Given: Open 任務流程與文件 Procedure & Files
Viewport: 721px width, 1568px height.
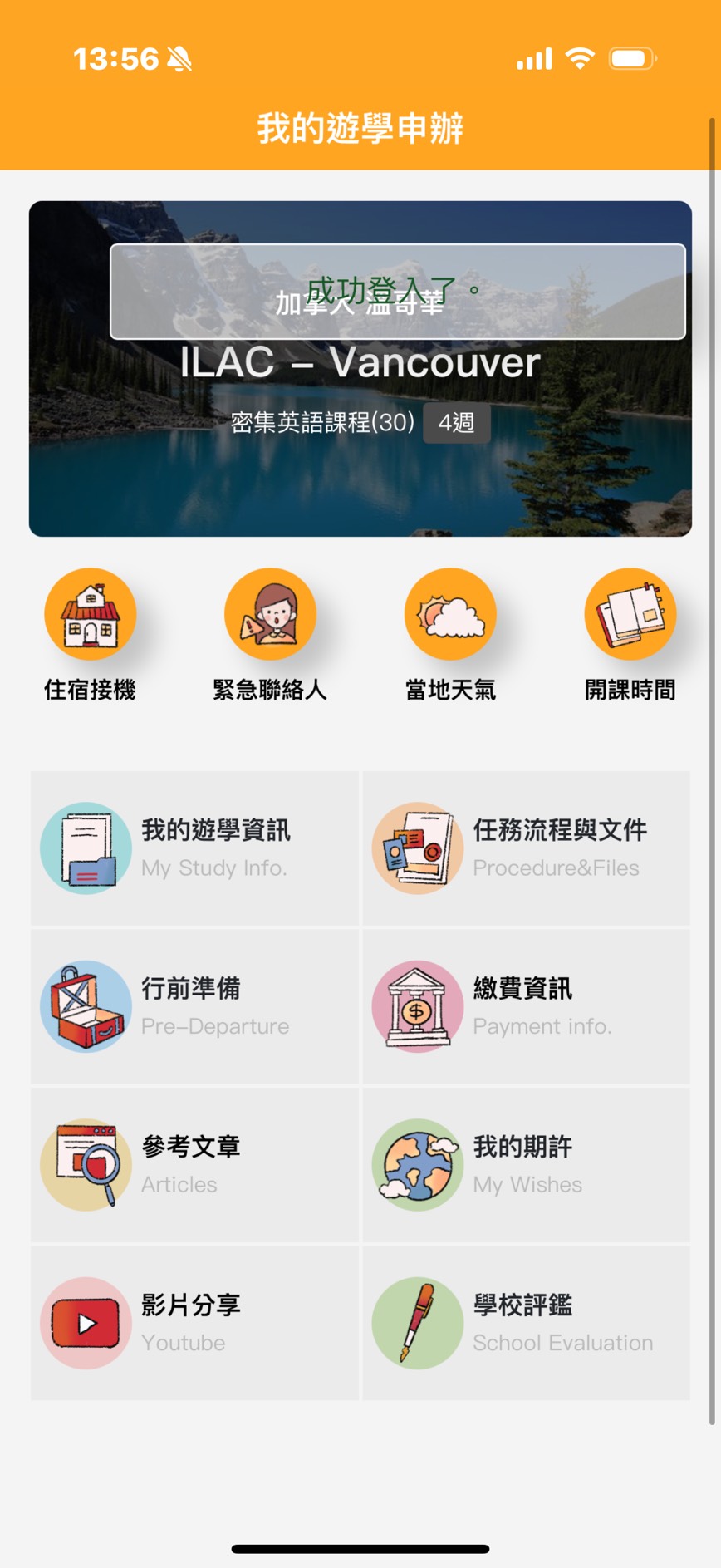Looking at the screenshot, I should 526,848.
